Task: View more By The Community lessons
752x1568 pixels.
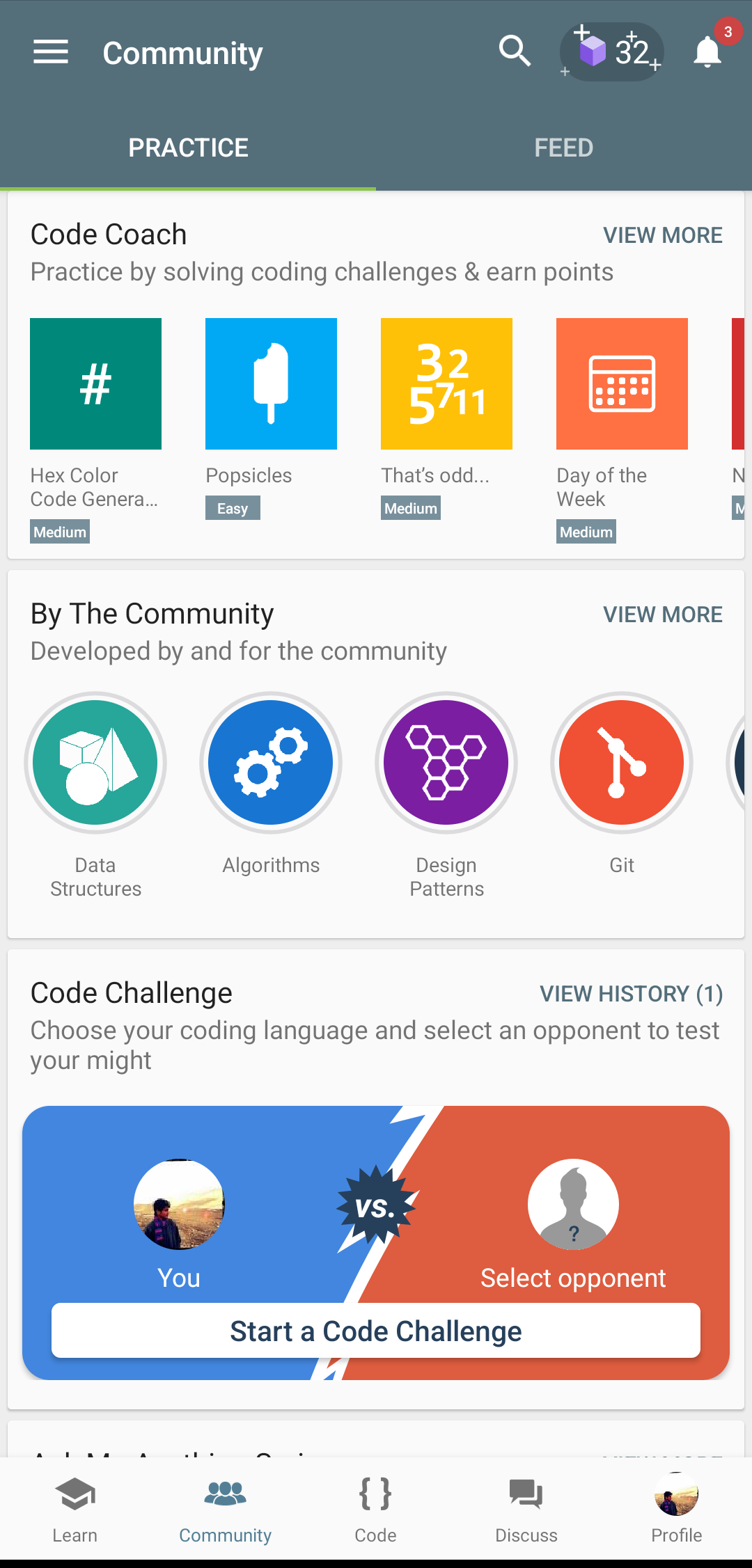Action: point(662,615)
